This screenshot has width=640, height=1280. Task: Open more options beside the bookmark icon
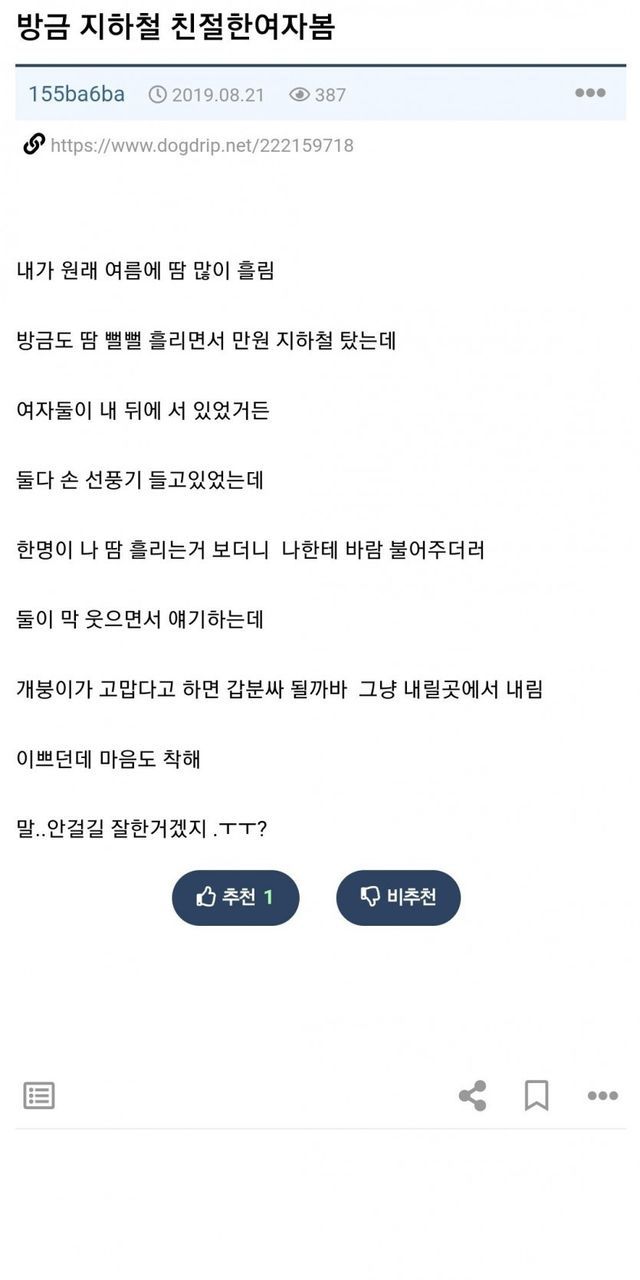tap(602, 1096)
